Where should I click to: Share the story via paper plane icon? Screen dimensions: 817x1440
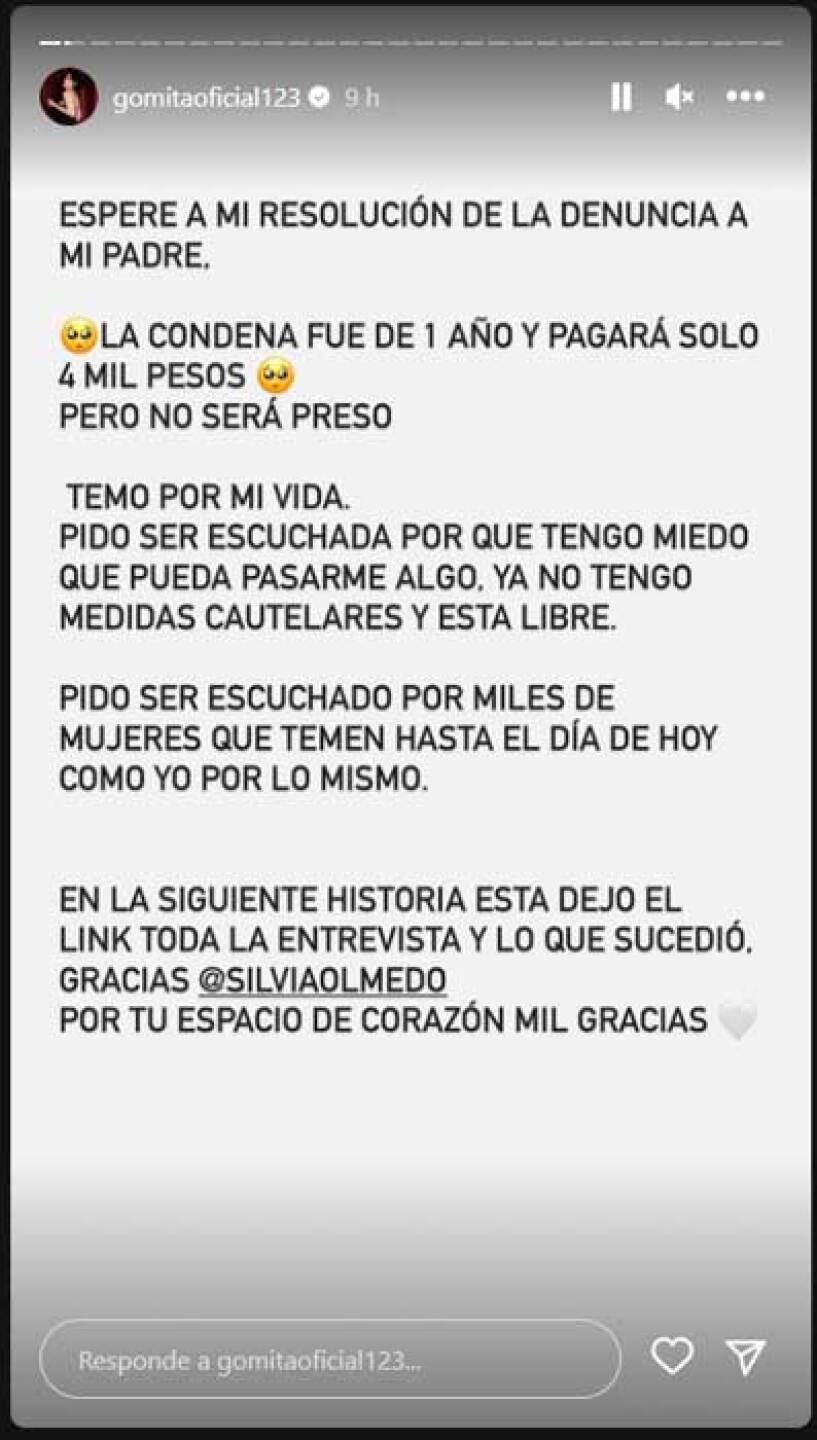pyautogui.click(x=746, y=1356)
